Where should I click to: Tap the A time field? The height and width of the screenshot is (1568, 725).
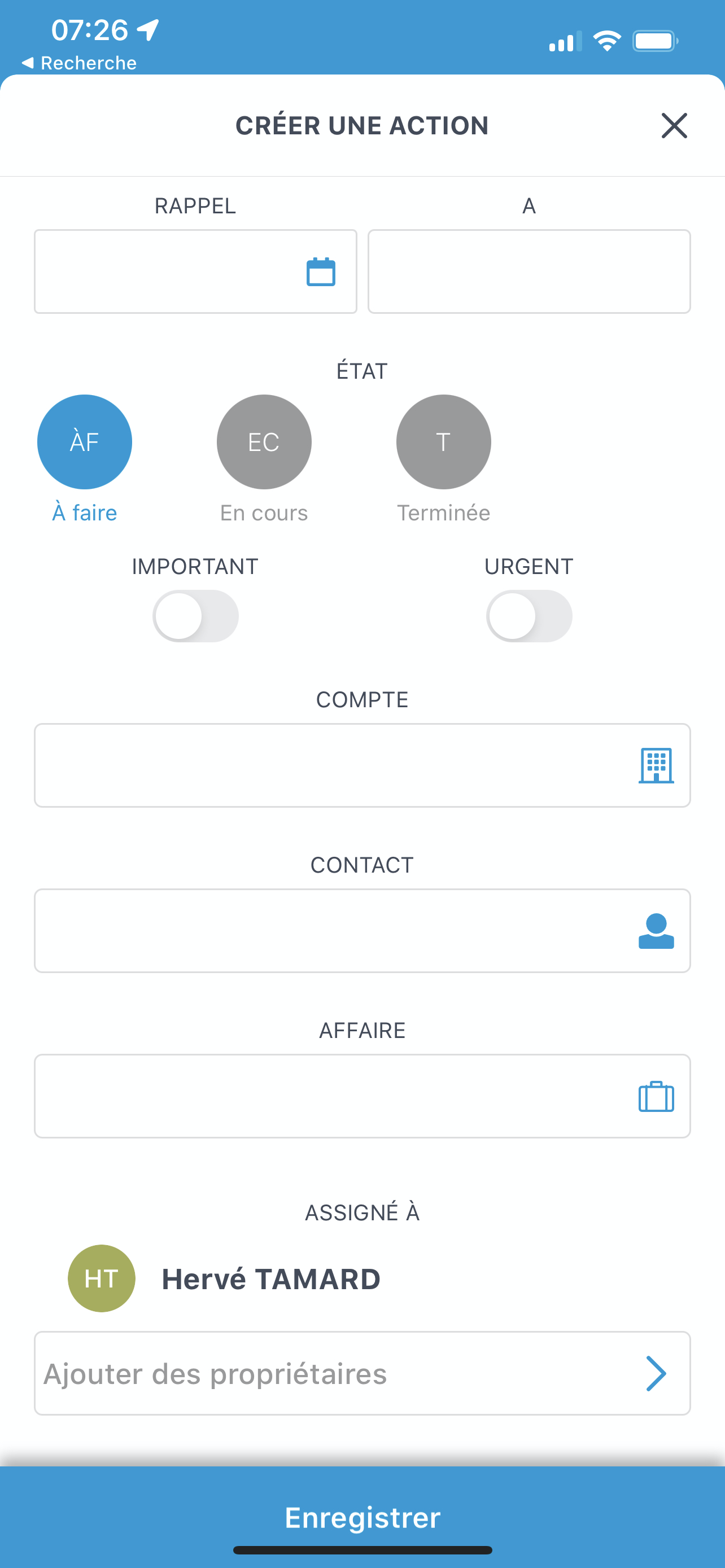click(x=529, y=271)
